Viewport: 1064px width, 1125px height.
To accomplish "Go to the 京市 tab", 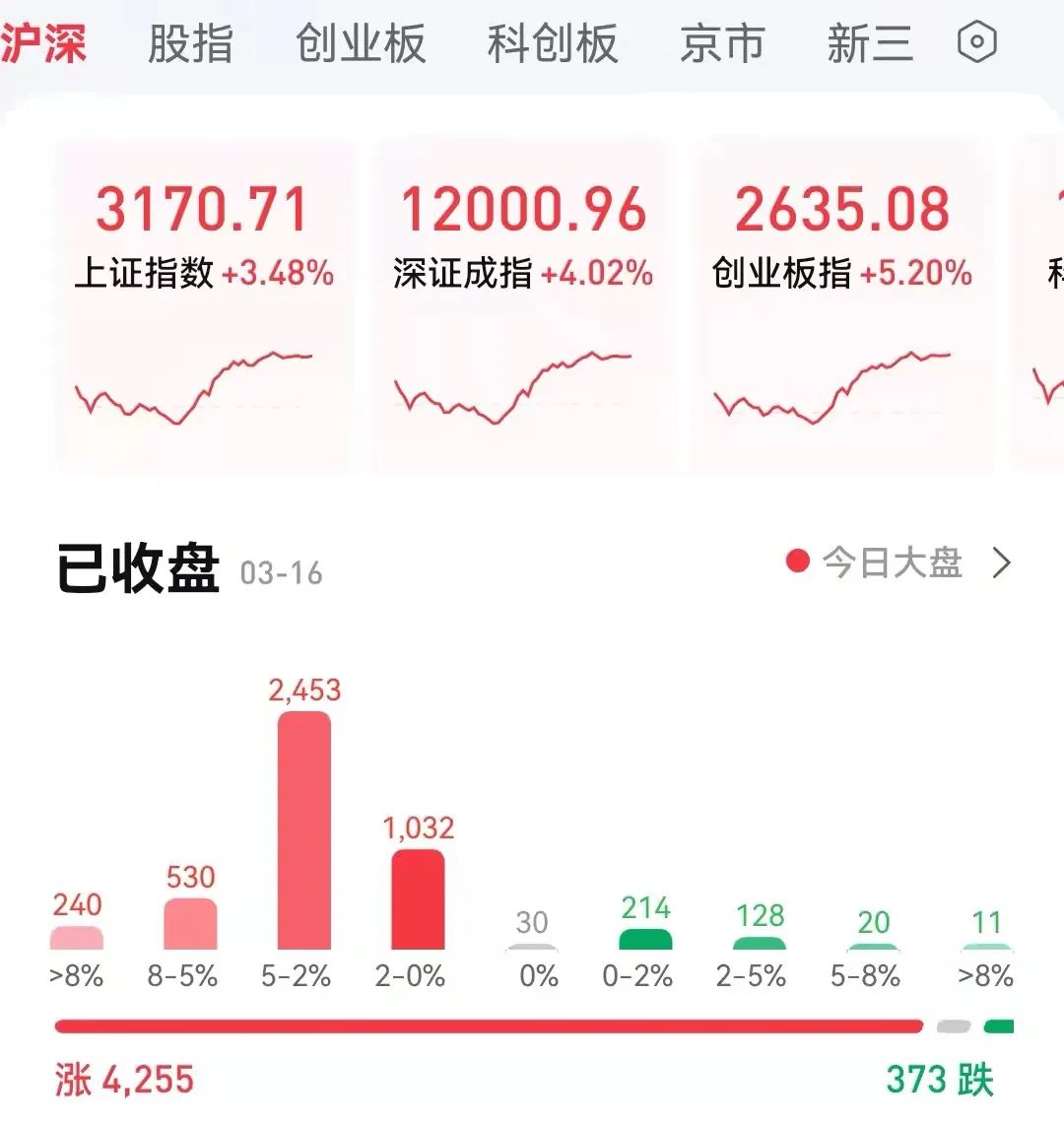I will coord(722,44).
